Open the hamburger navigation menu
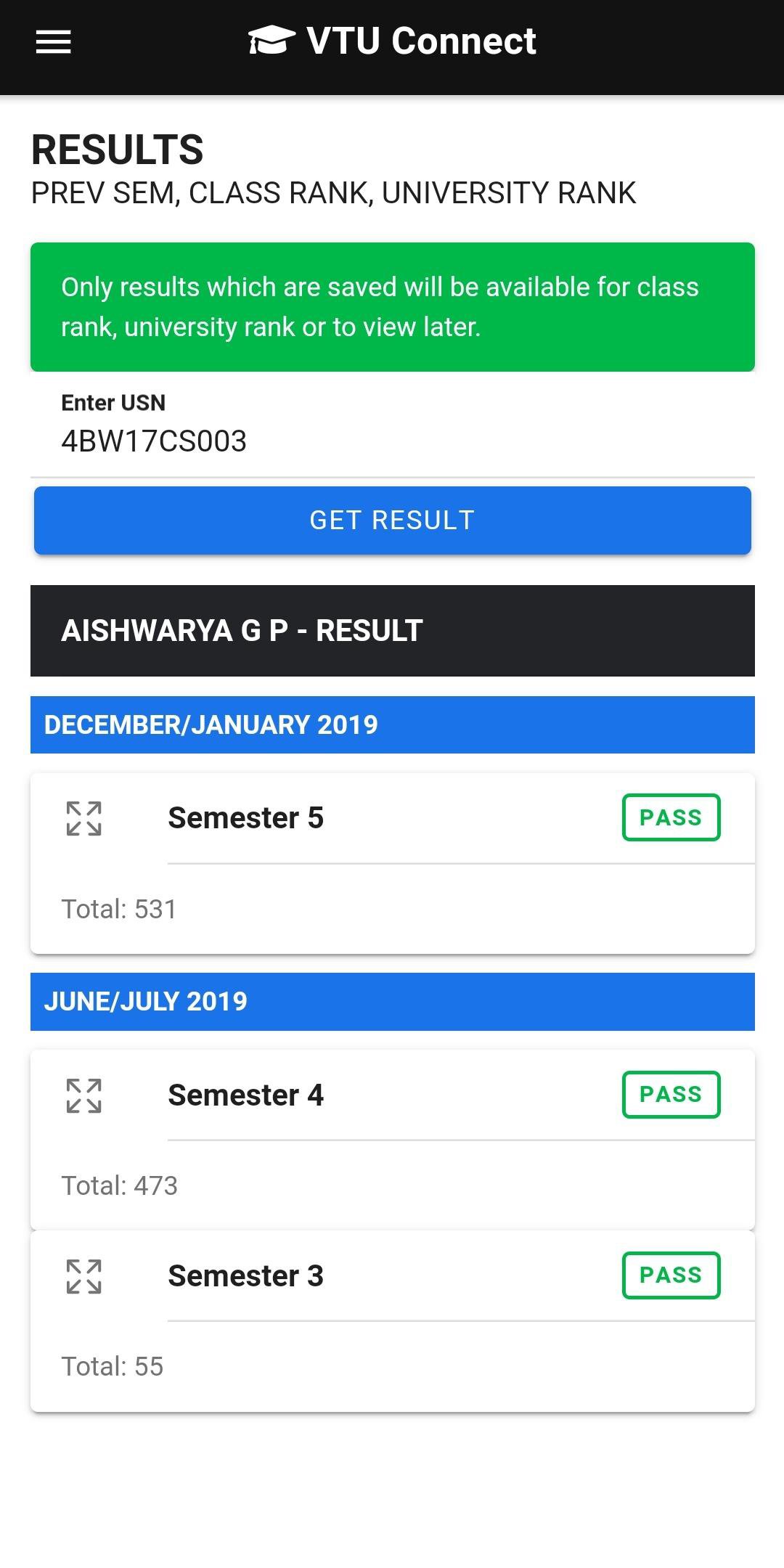784x1568 pixels. click(53, 41)
